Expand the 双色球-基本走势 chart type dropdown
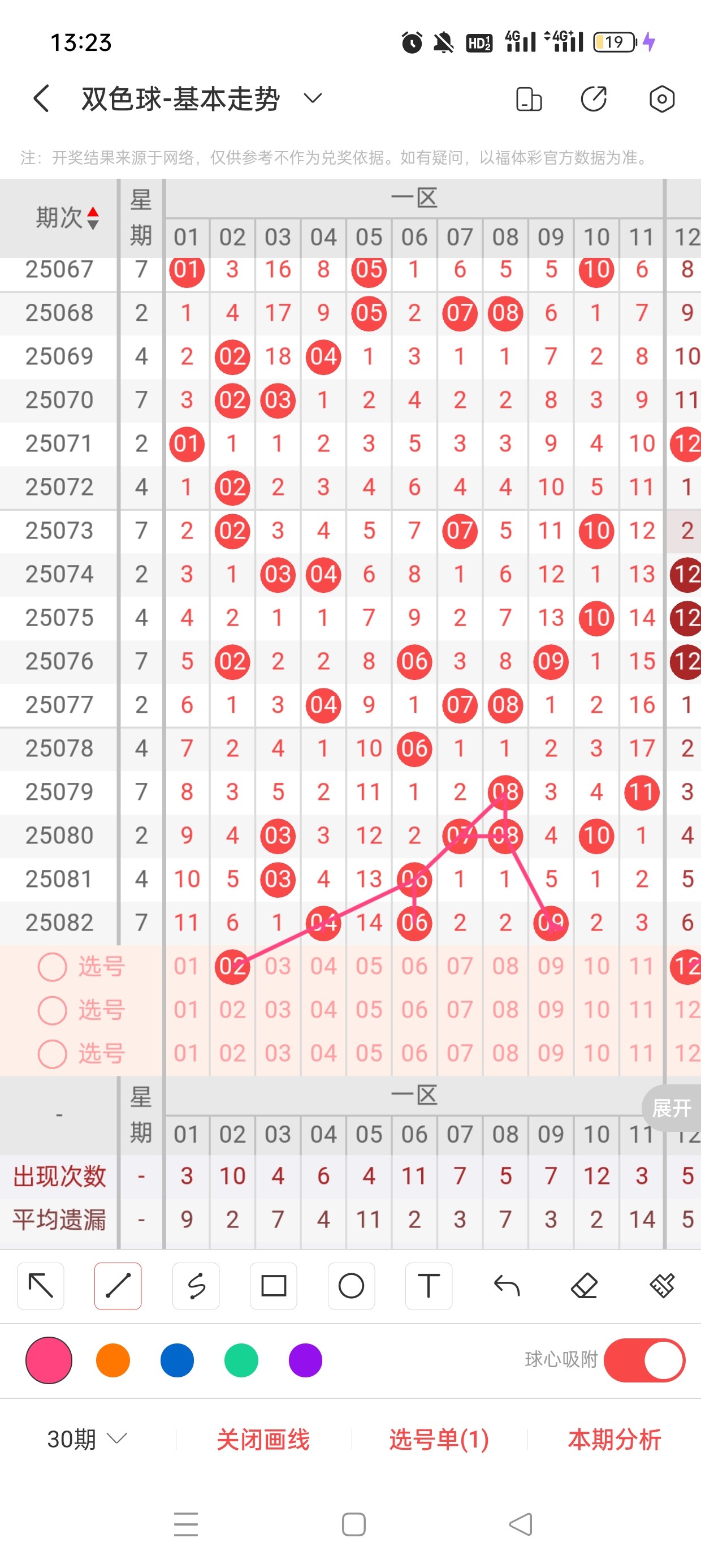 tap(312, 98)
